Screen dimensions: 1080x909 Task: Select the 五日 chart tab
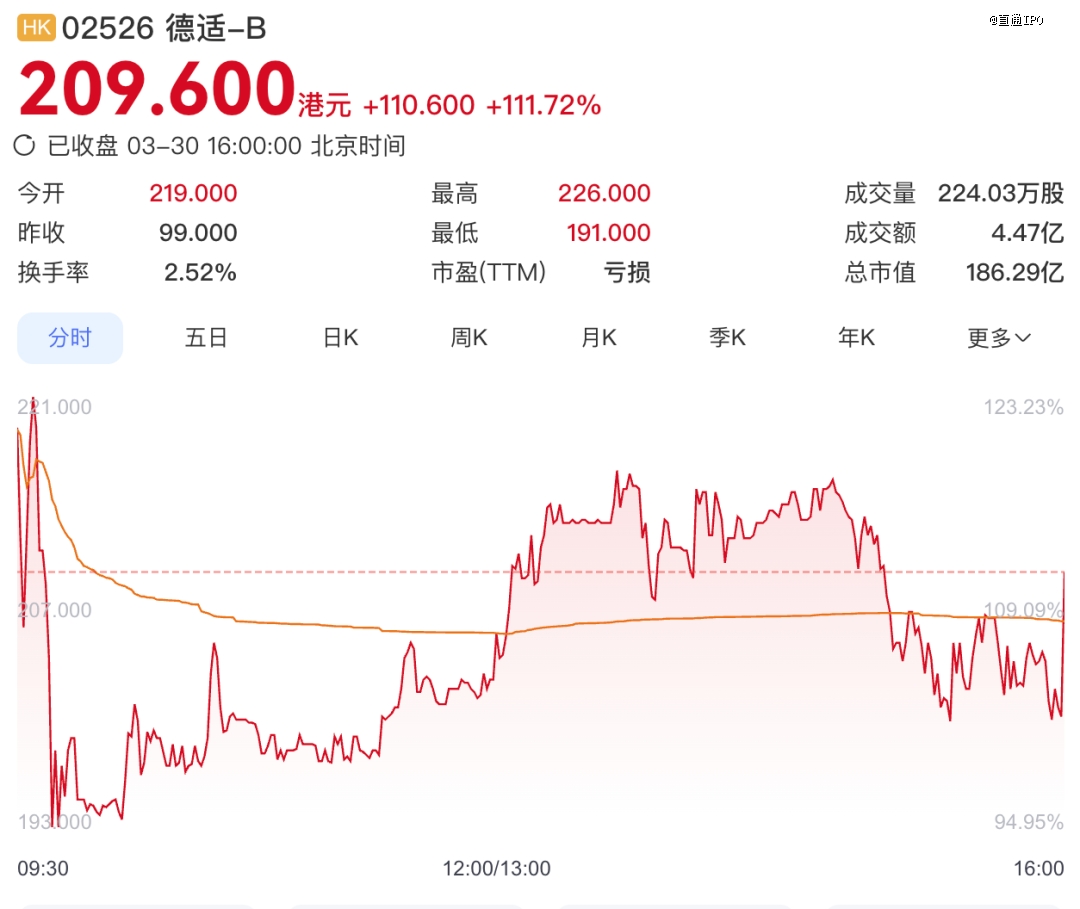pos(206,338)
